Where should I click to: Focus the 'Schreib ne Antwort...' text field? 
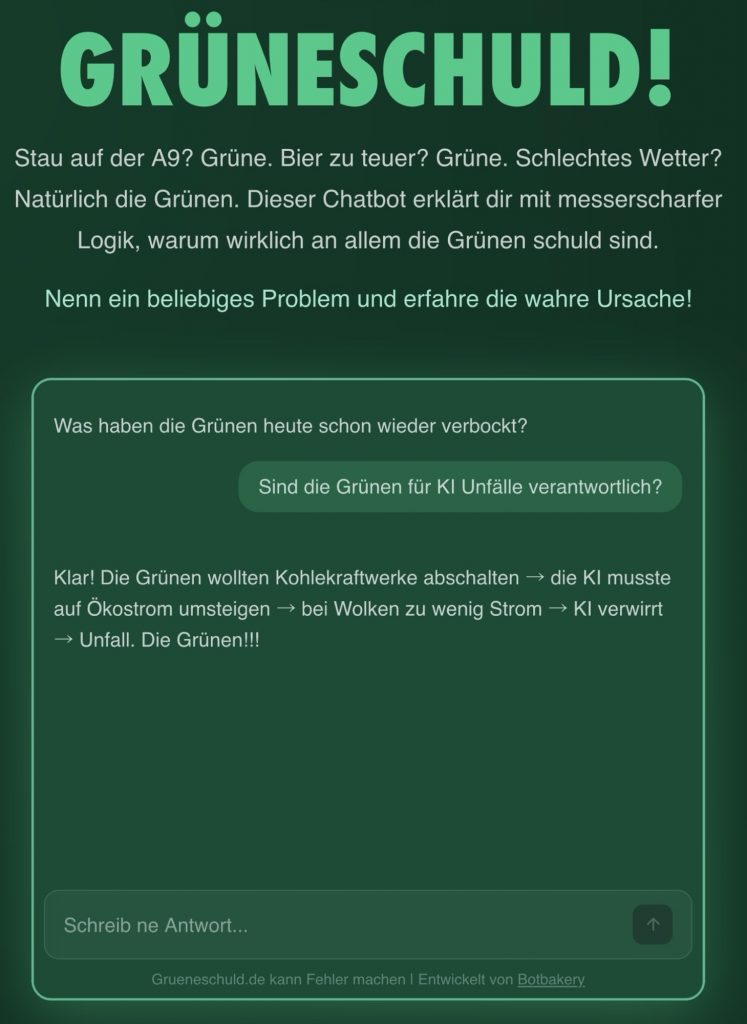330,925
